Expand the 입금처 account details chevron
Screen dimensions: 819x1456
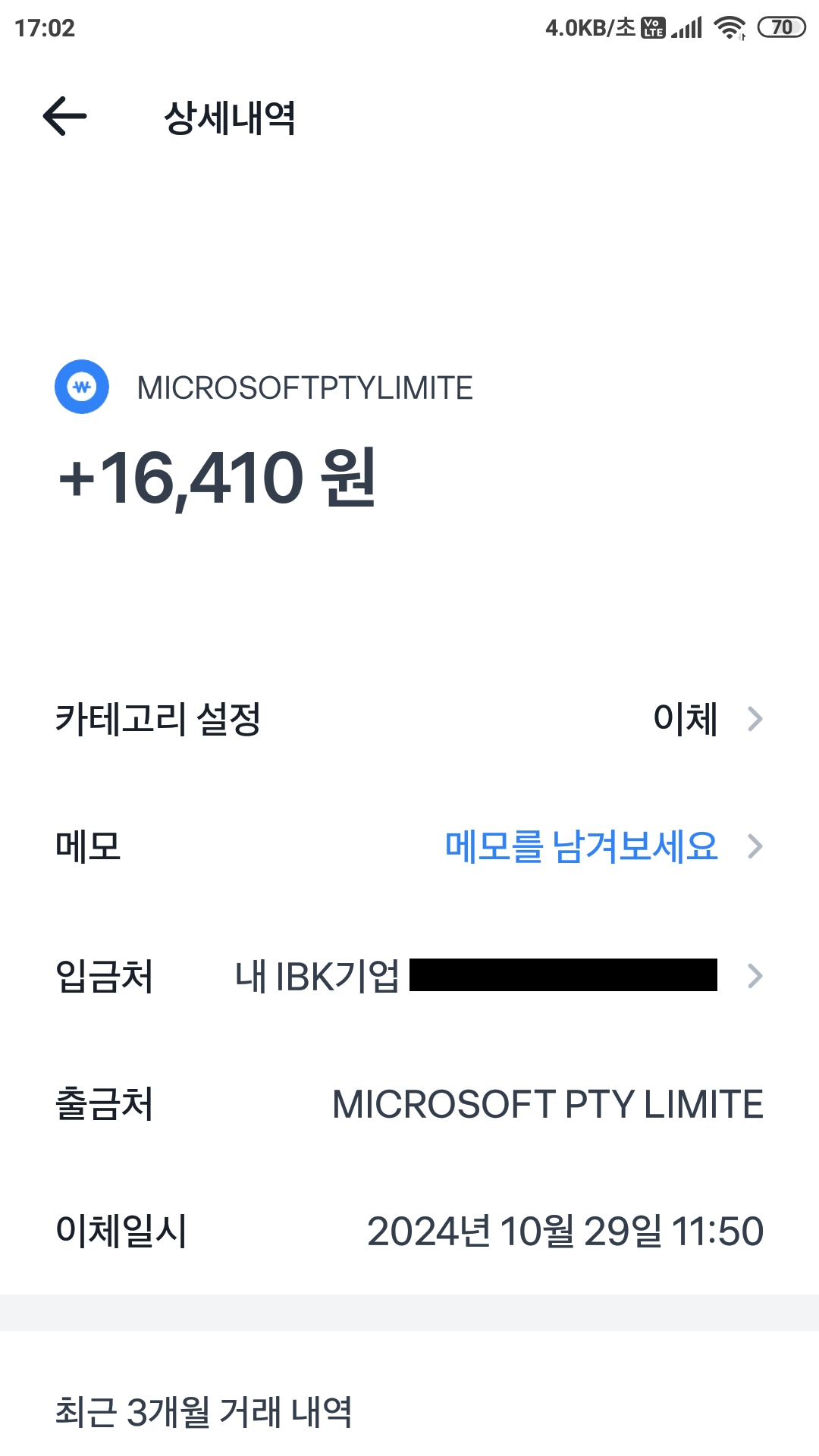(754, 977)
